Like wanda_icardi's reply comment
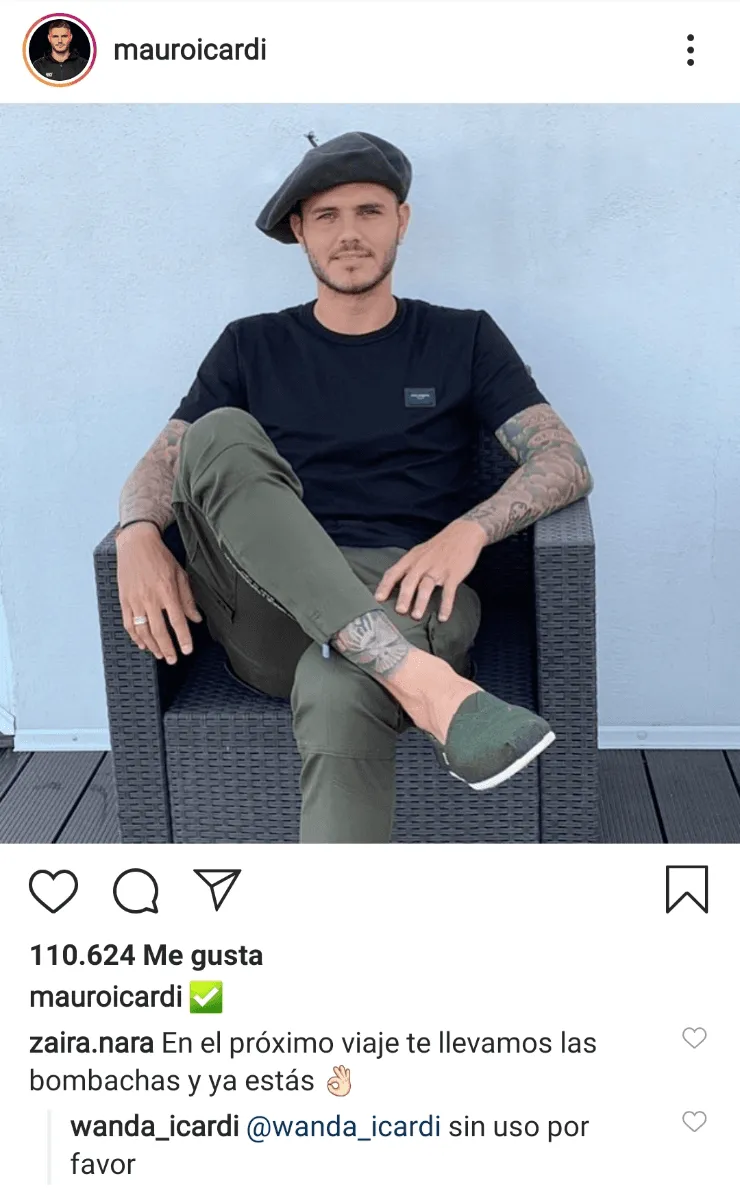The width and height of the screenshot is (740, 1189). pos(694,1121)
